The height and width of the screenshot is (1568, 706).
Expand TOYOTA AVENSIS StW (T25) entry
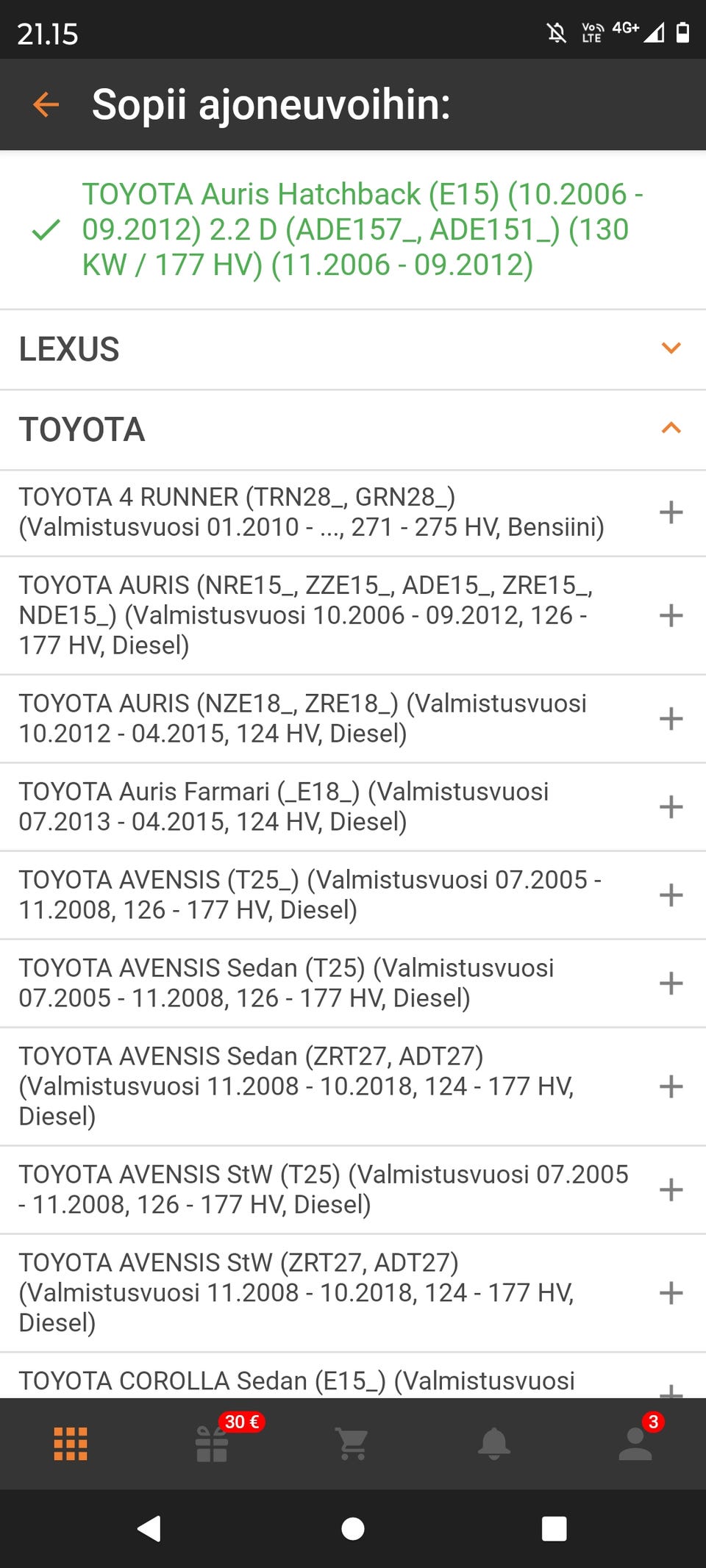point(671,1189)
